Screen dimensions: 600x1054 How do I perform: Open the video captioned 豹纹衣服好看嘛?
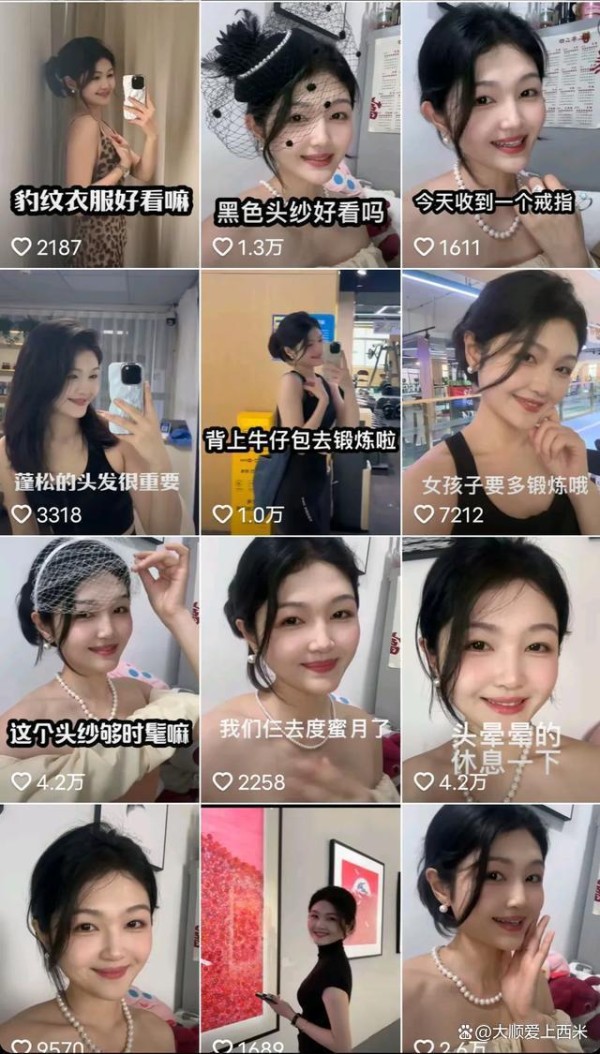[99, 134]
